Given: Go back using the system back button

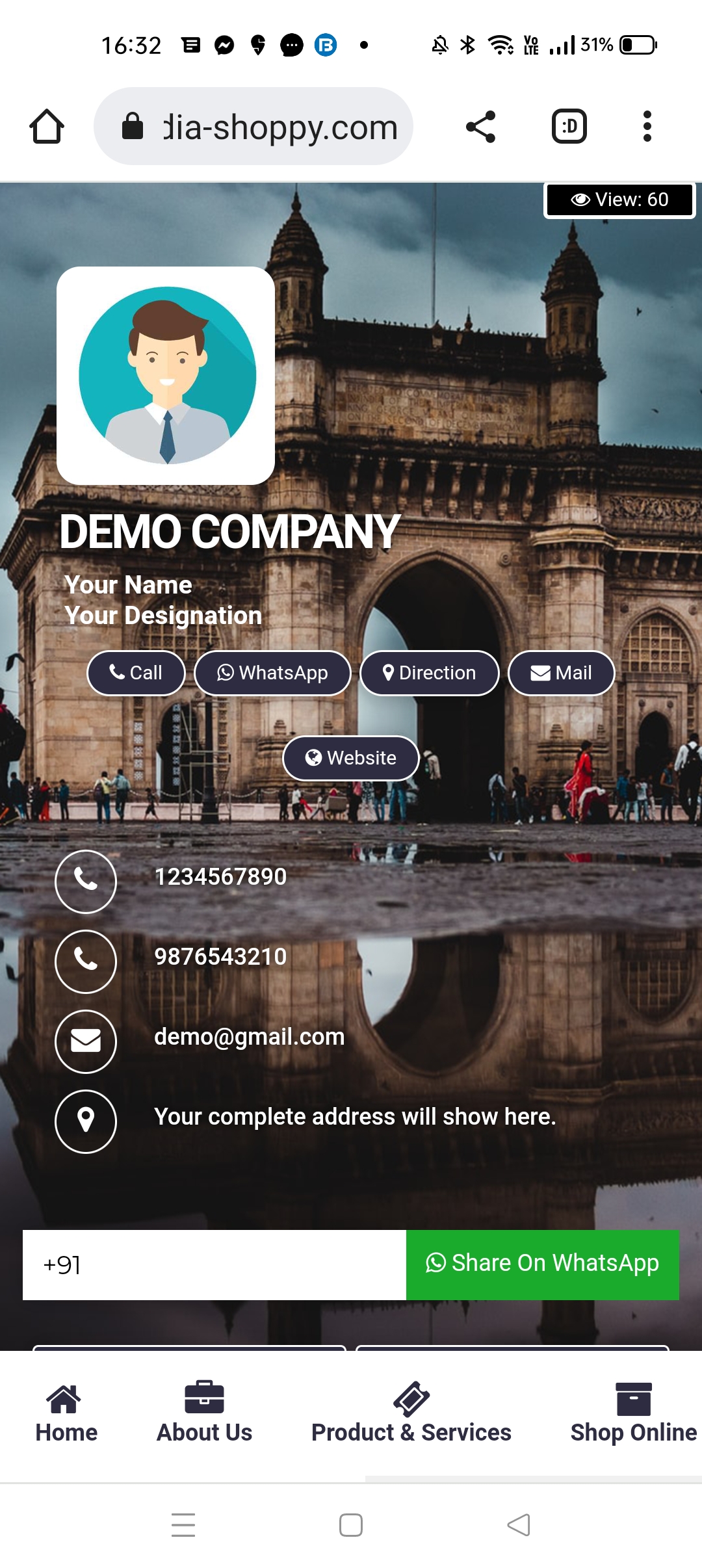Looking at the screenshot, I should point(519,1524).
